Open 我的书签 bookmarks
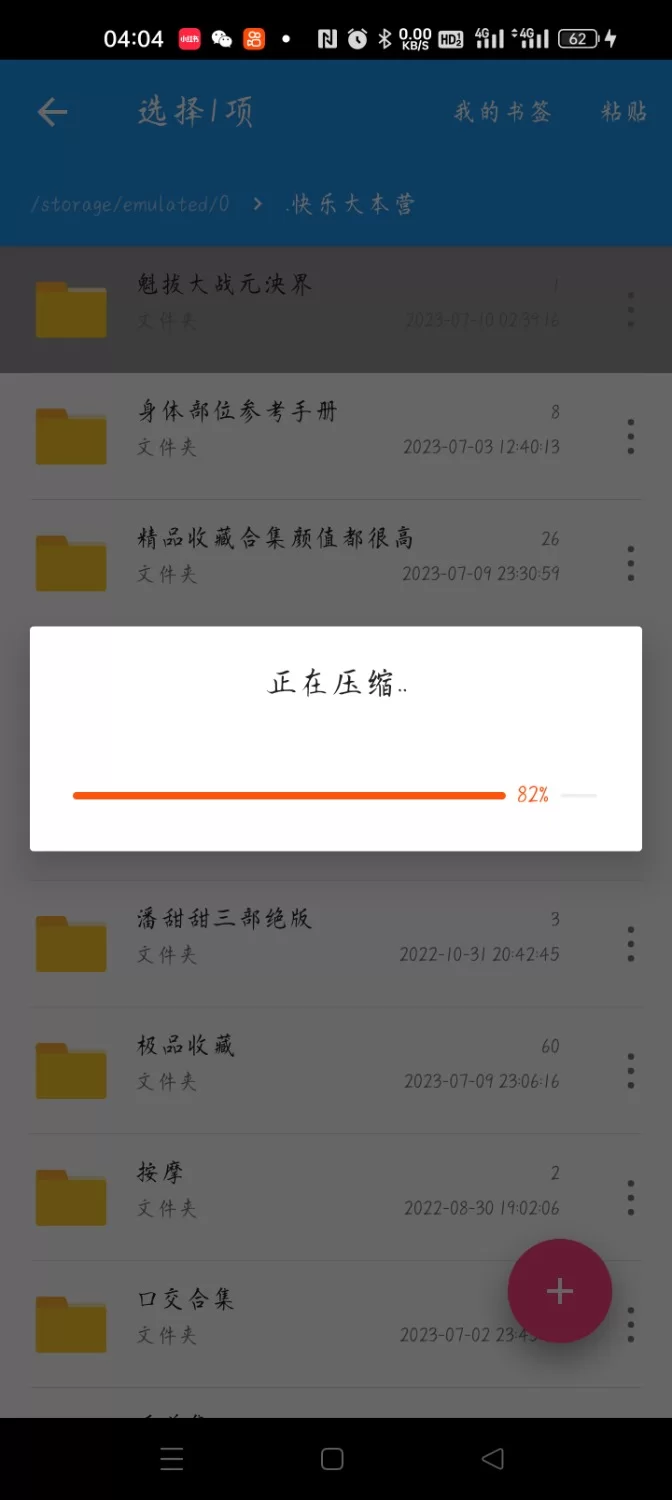Image resolution: width=672 pixels, height=1500 pixels. 502,112
